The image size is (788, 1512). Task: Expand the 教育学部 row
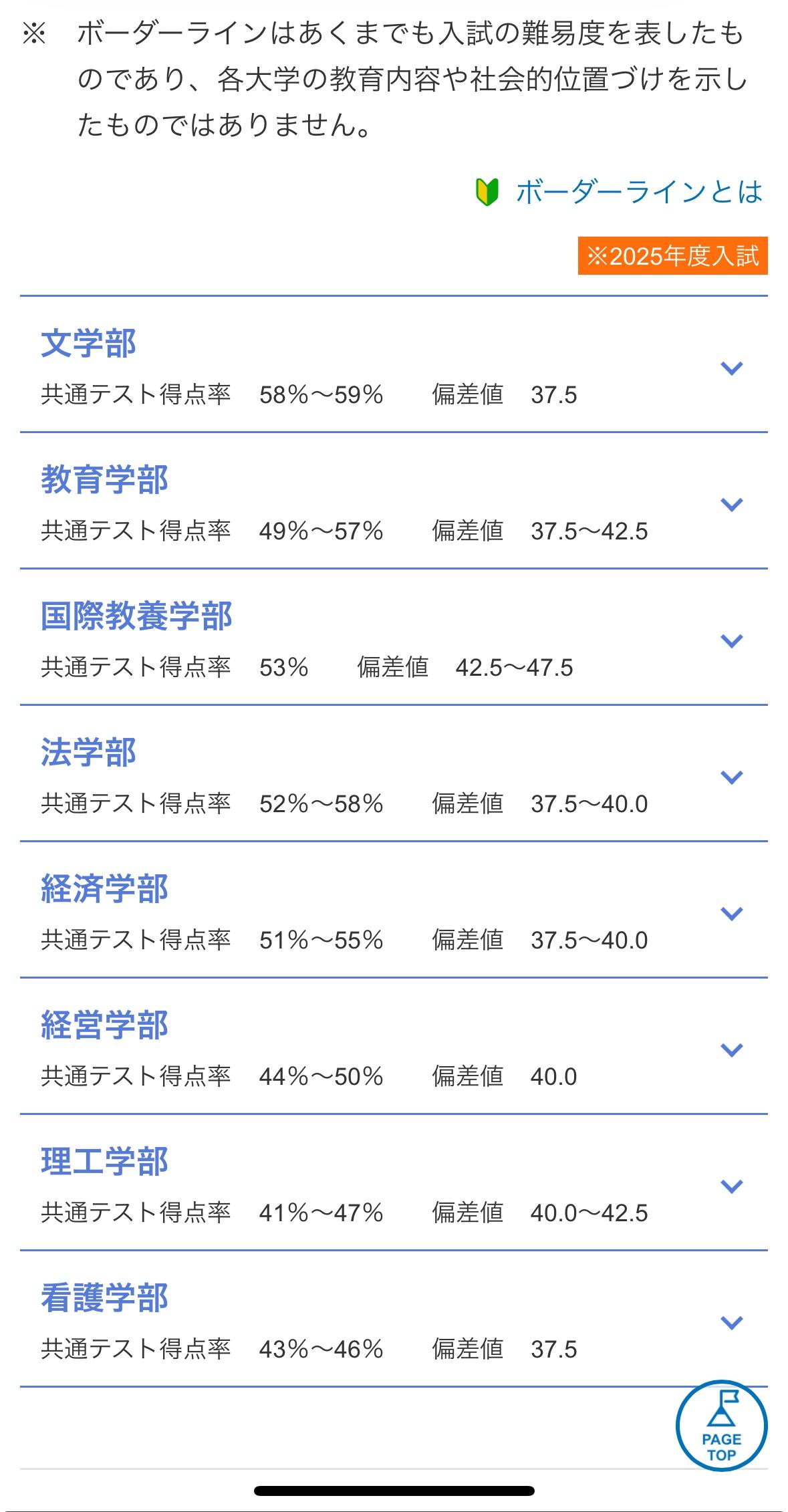[x=394, y=501]
